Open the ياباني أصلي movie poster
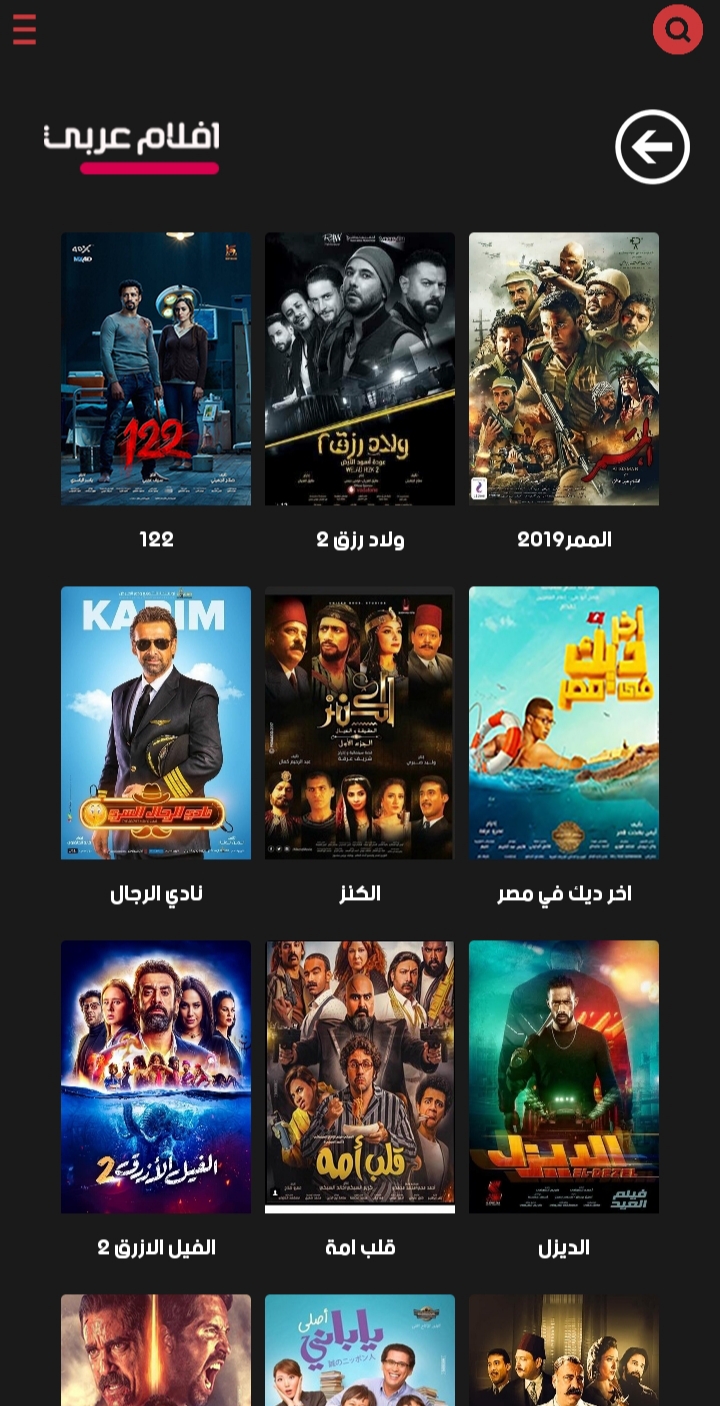The image size is (720, 1406). pyautogui.click(x=360, y=1350)
